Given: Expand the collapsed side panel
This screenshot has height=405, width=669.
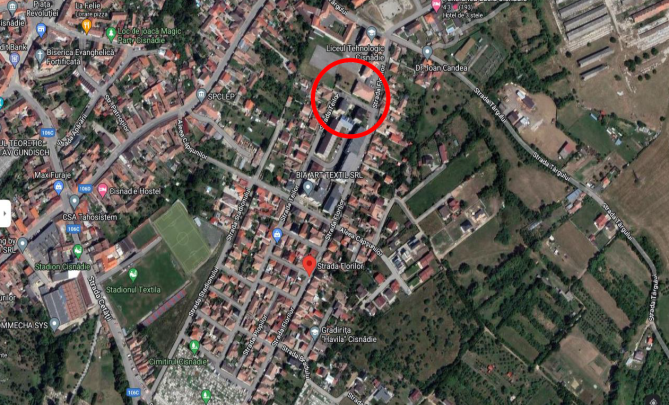Looking at the screenshot, I should 4,213.
